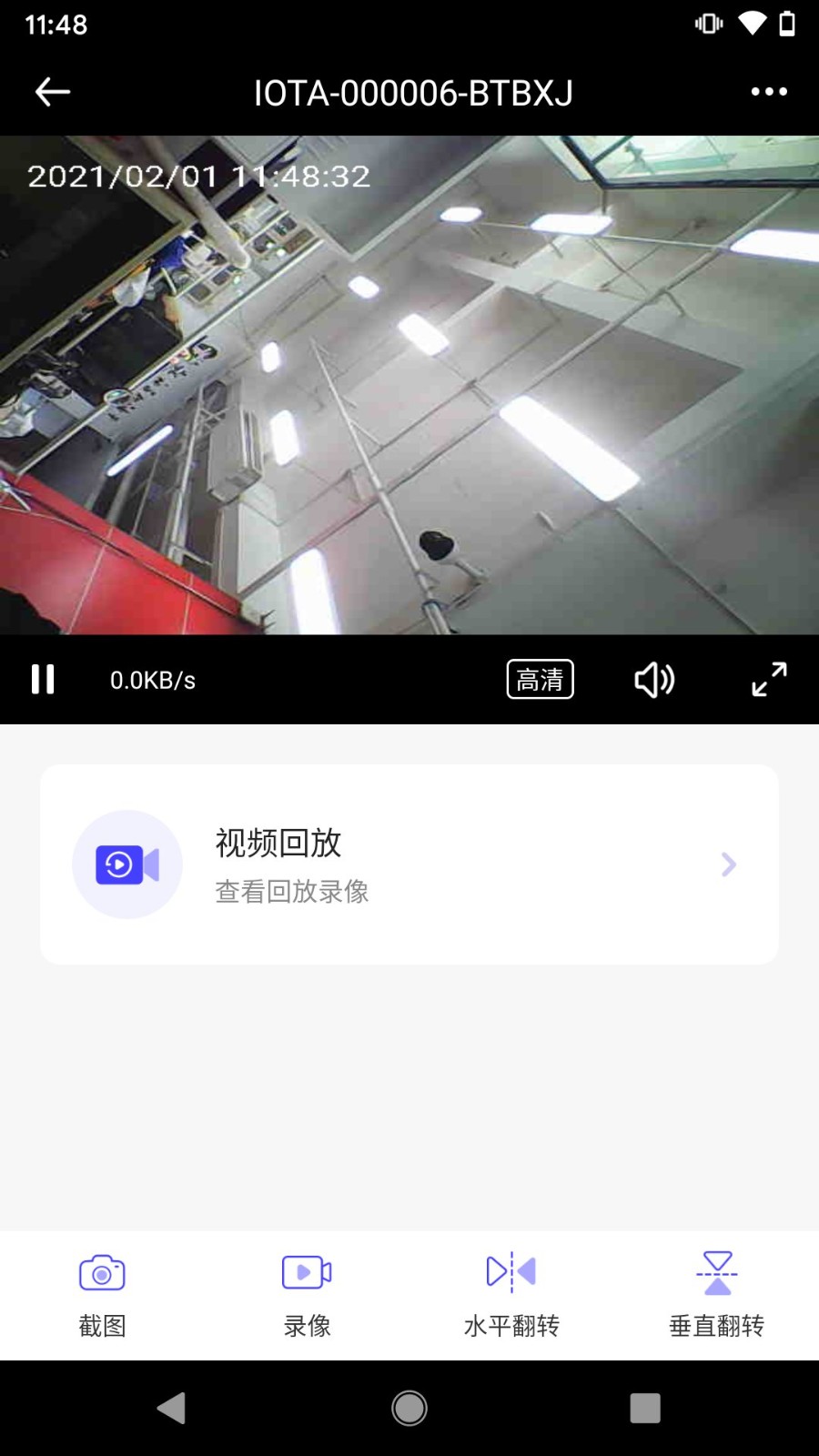Open 视频回放 to view recorded footage
The height and width of the screenshot is (1456, 819).
tap(277, 844)
